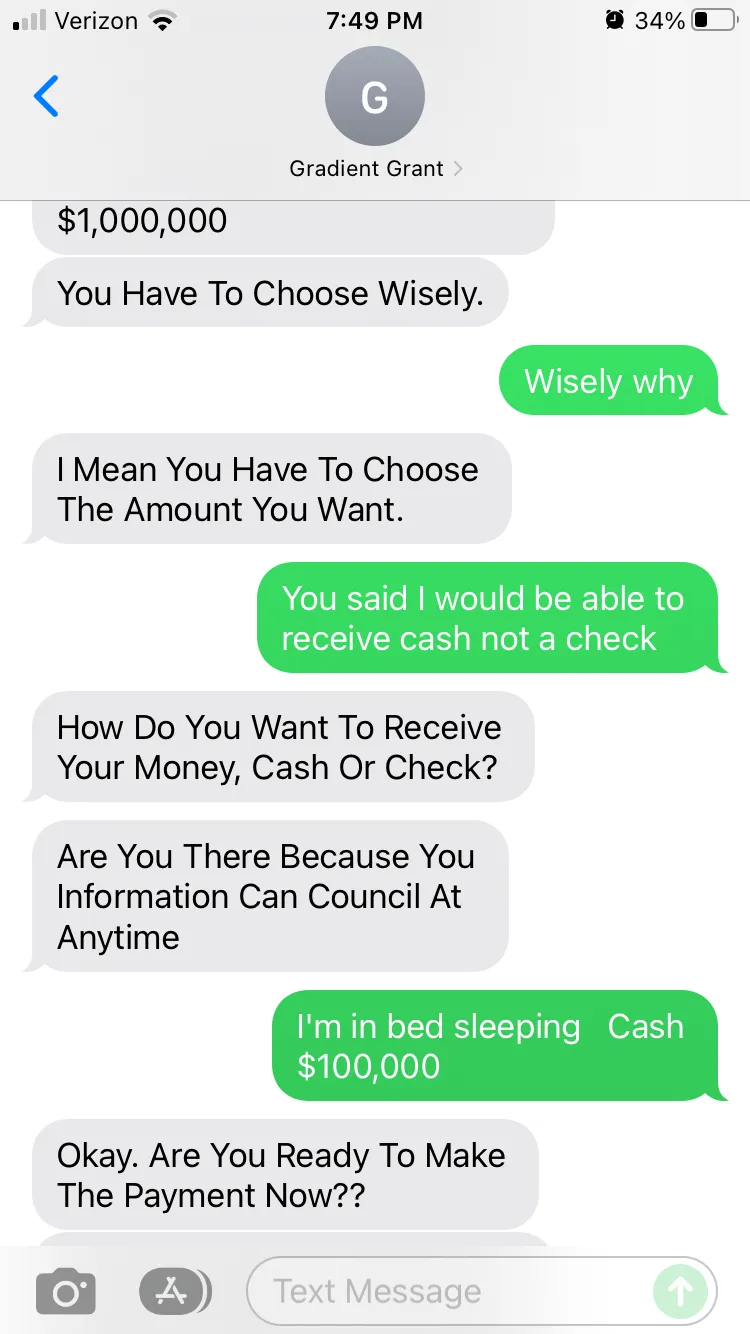Go back to the messages list
Viewport: 750px width, 1334px height.
click(46, 96)
